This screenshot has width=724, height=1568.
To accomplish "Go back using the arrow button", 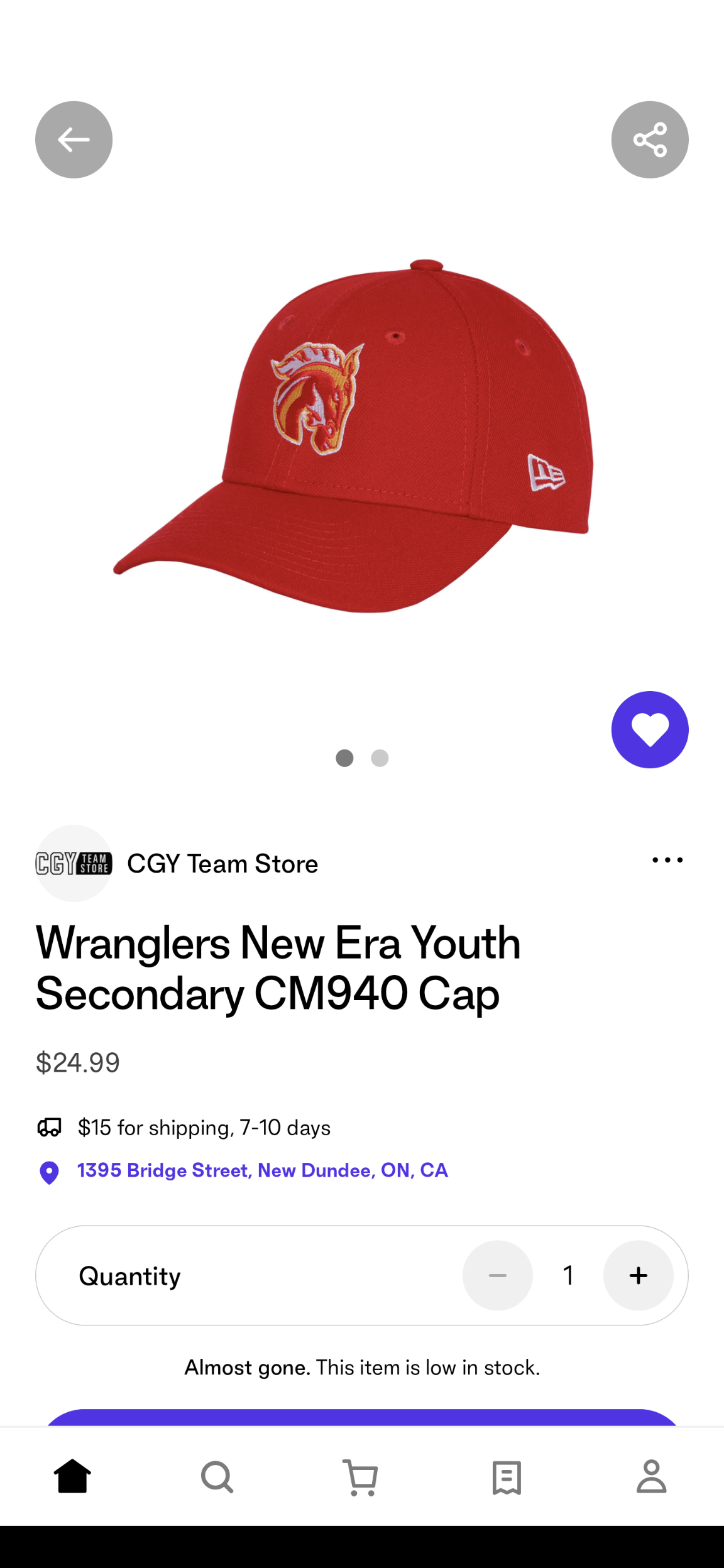I will click(x=74, y=139).
